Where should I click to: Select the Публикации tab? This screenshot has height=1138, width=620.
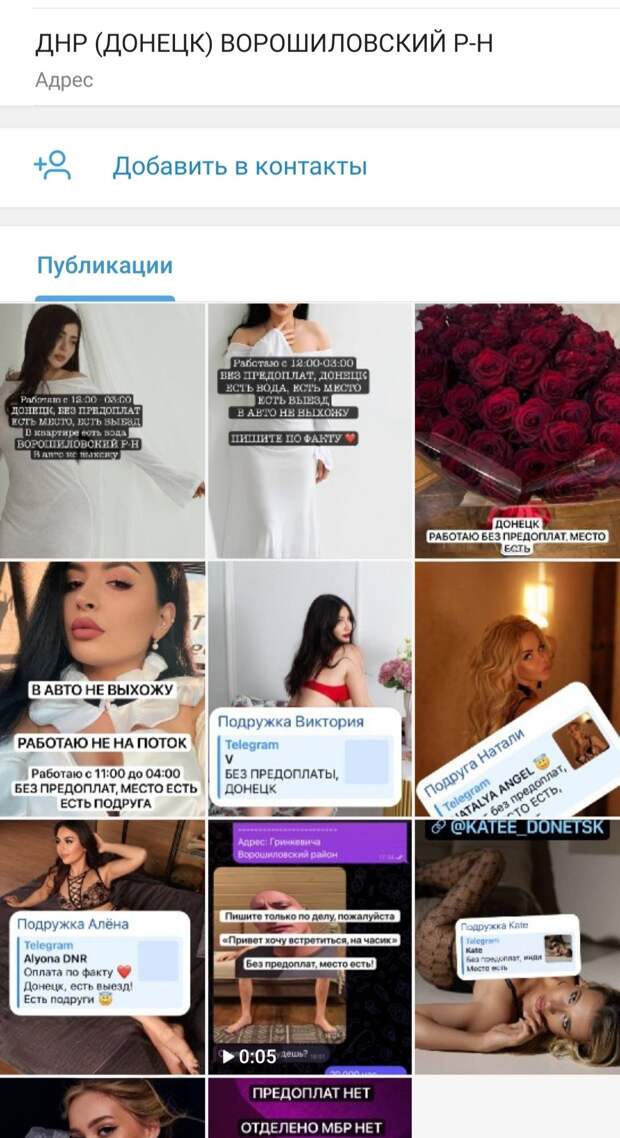click(x=105, y=266)
